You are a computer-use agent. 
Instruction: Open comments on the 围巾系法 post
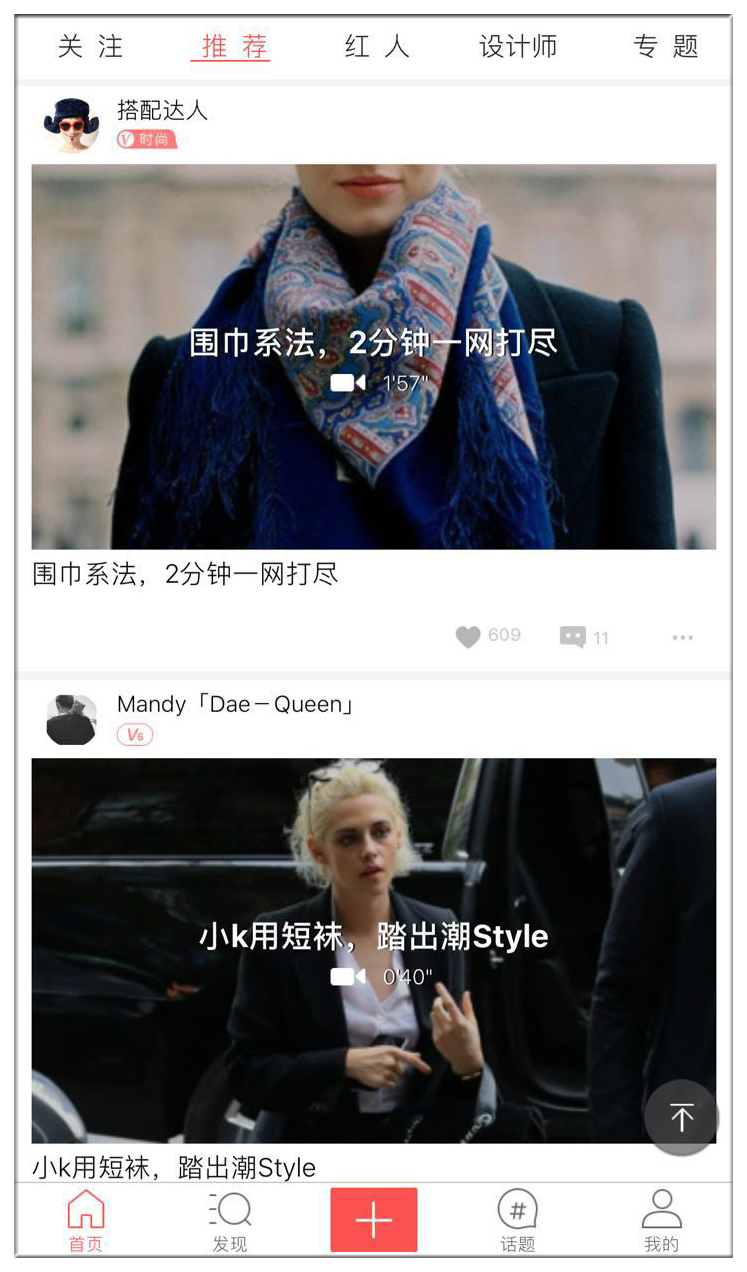click(573, 637)
